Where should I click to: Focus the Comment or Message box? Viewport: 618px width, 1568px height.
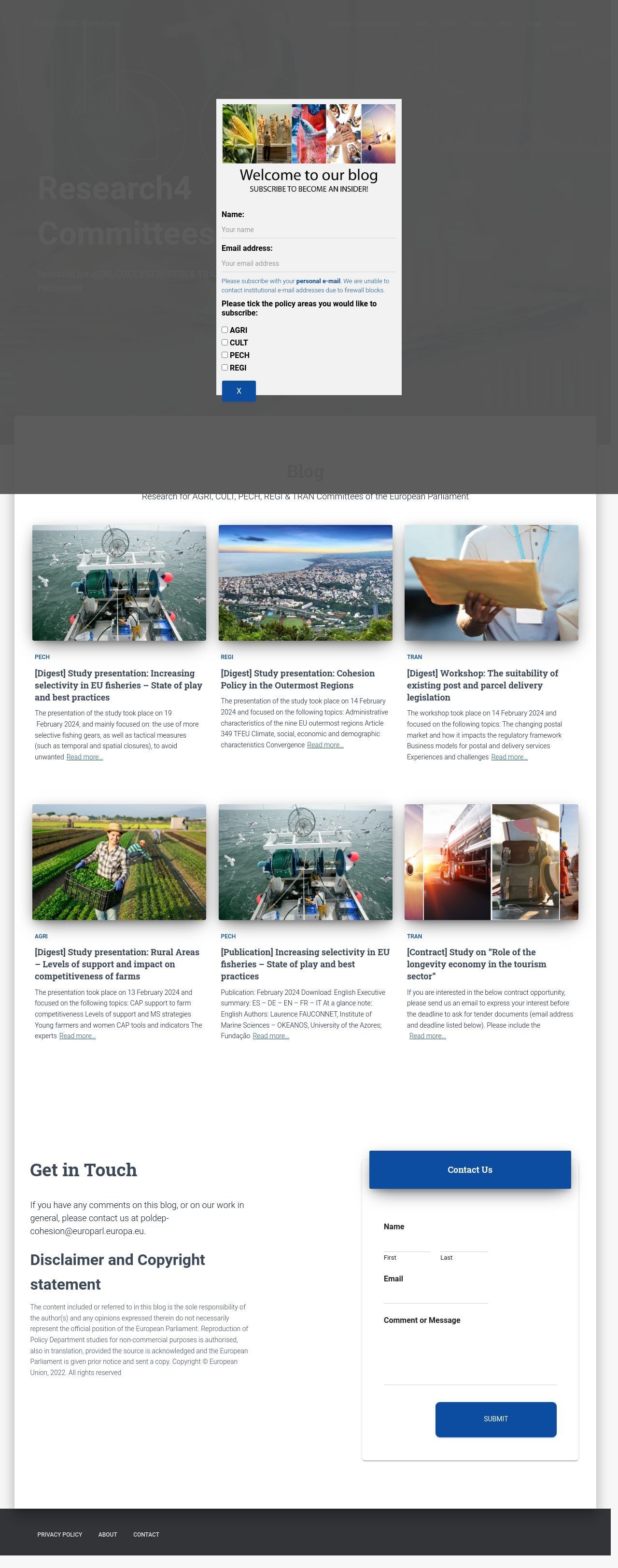(x=469, y=1357)
